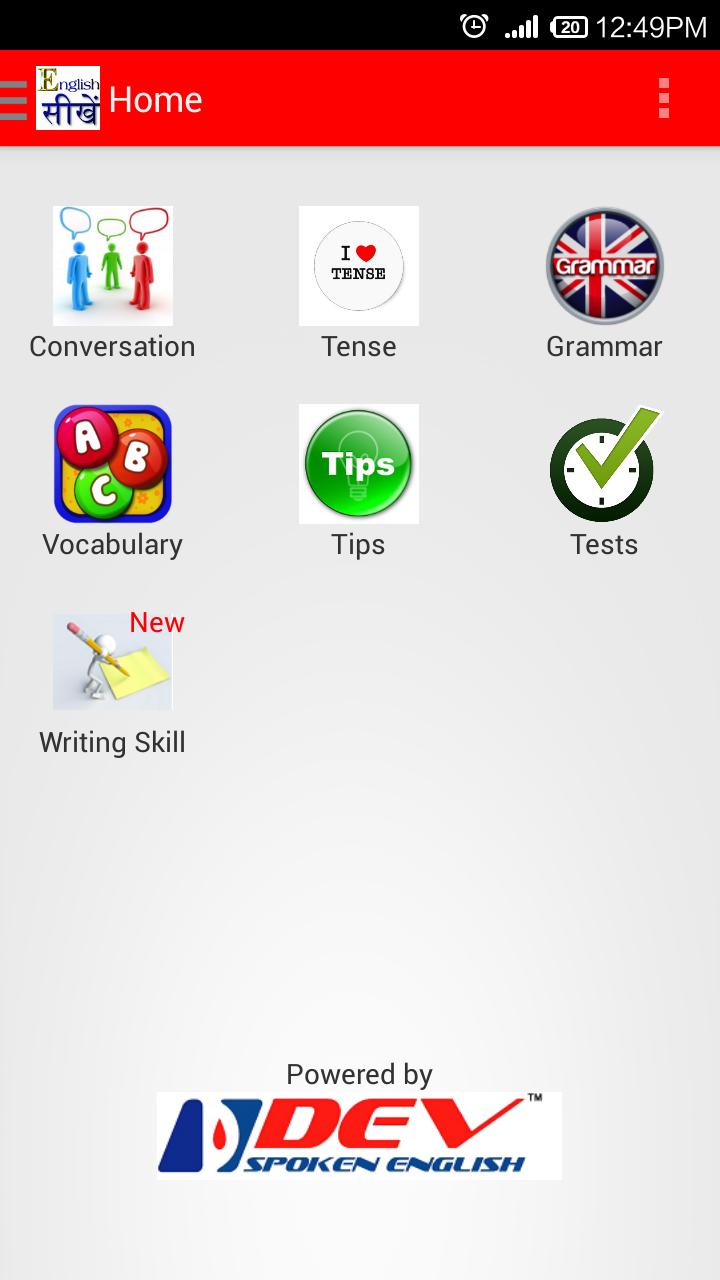Tap the Home title in the action bar

[155, 98]
